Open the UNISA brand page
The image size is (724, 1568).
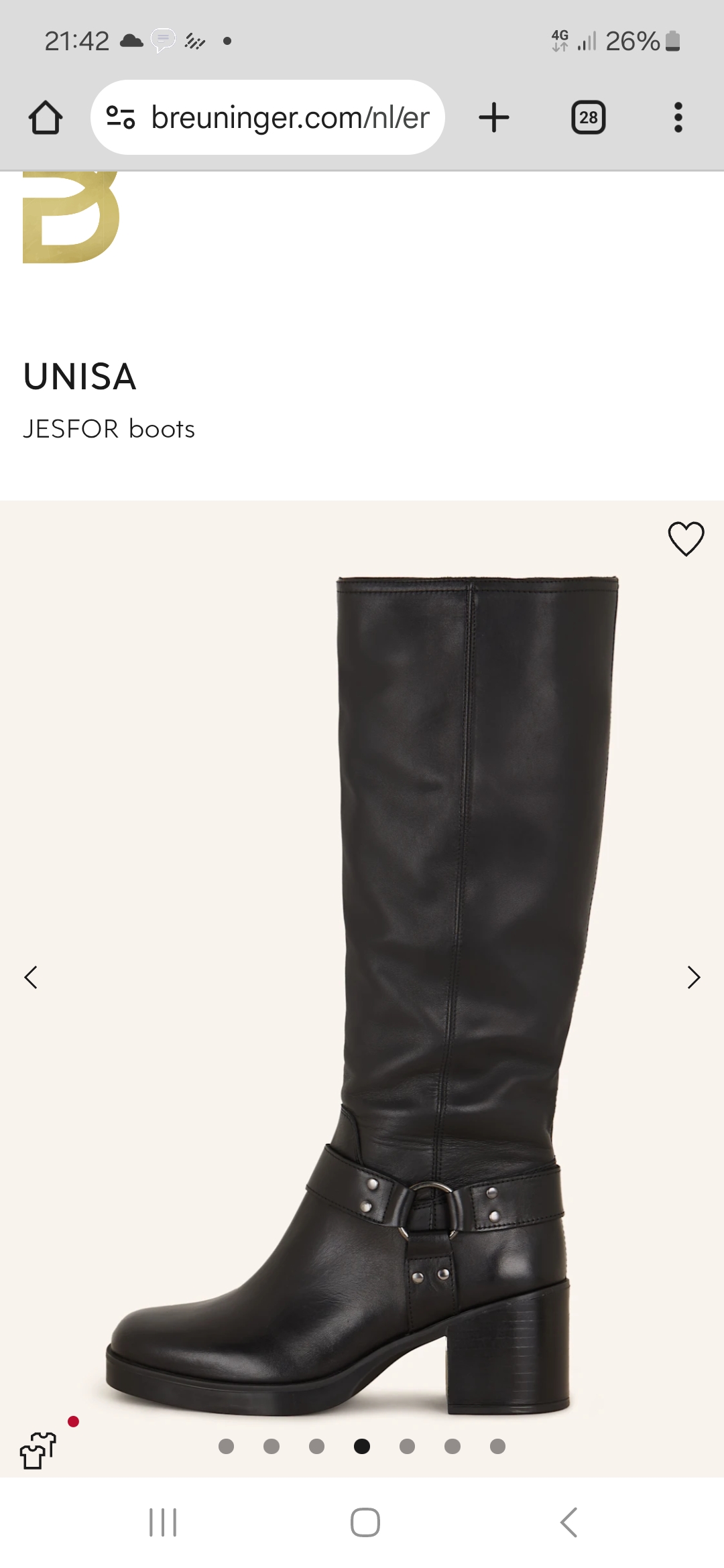point(80,377)
